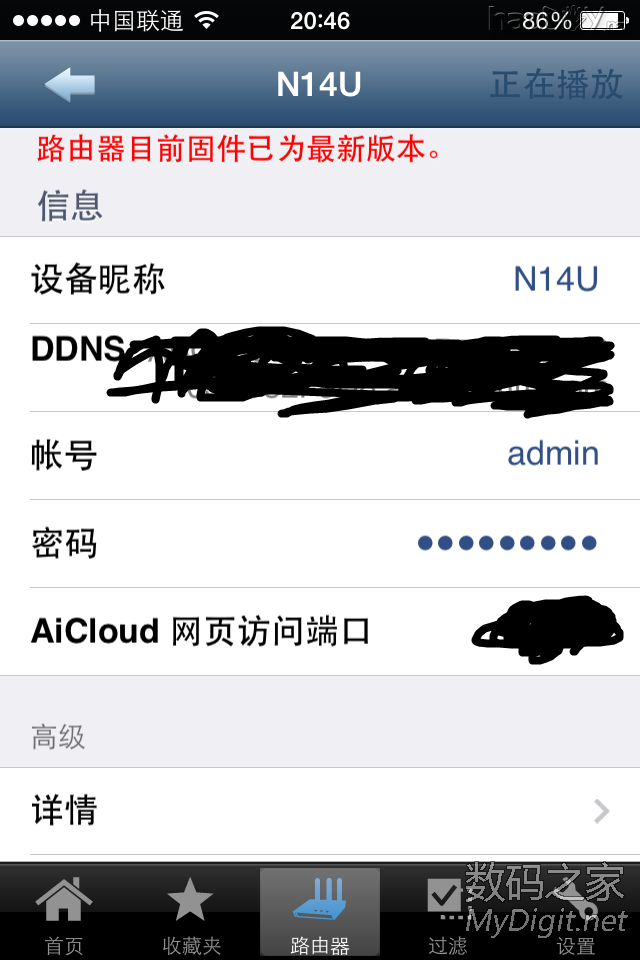The height and width of the screenshot is (960, 640).
Task: Open 正在播放 now playing
Action: 556,85
